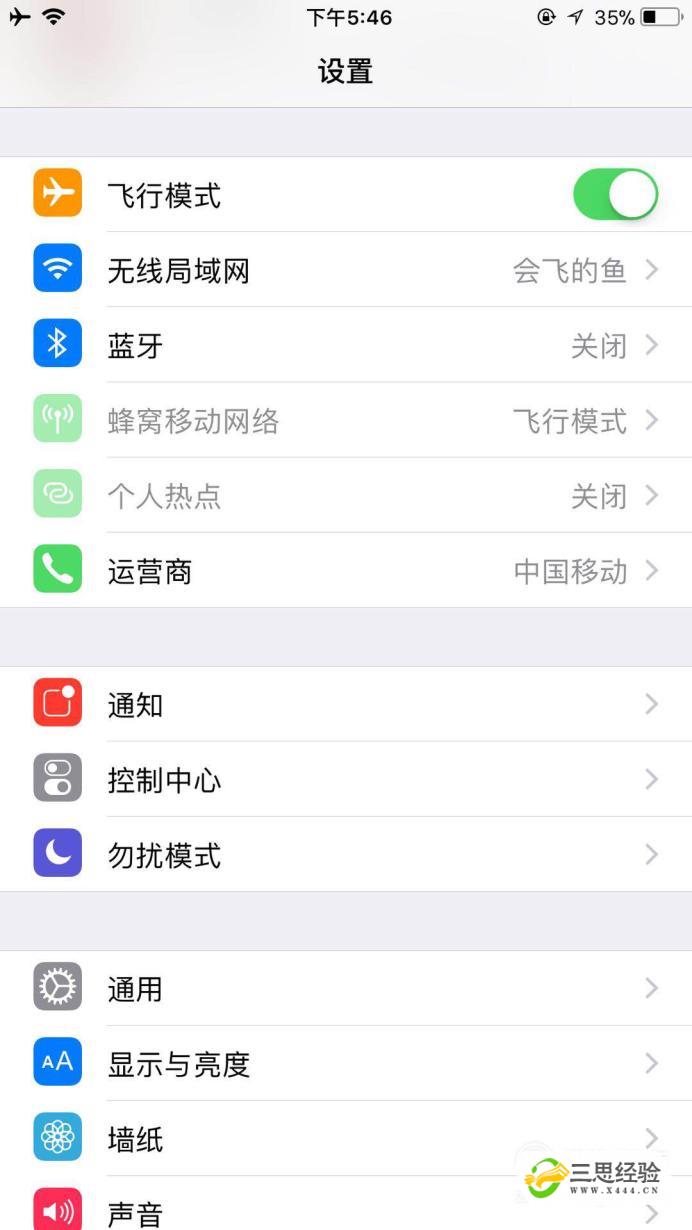Open 通用 settings
692x1230 pixels.
(345, 989)
